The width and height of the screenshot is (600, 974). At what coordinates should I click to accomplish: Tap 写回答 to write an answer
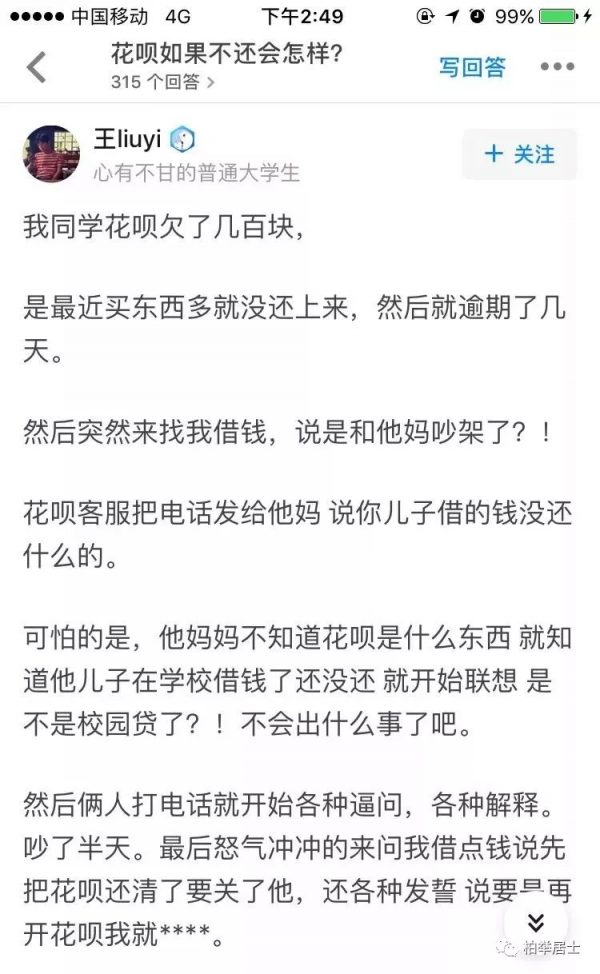coord(472,67)
